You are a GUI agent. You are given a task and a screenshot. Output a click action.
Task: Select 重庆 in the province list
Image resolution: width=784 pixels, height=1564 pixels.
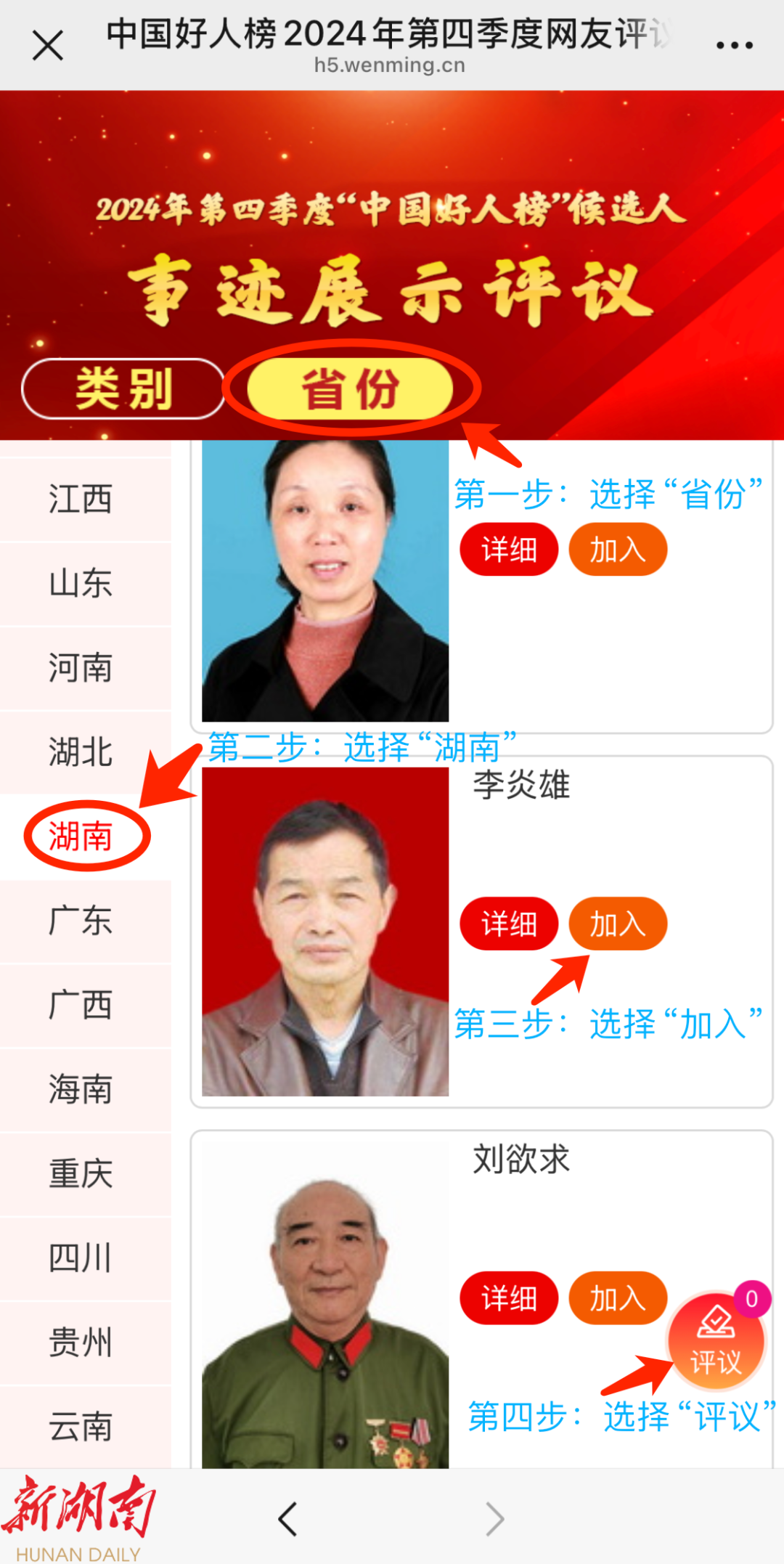pyautogui.click(x=81, y=1173)
